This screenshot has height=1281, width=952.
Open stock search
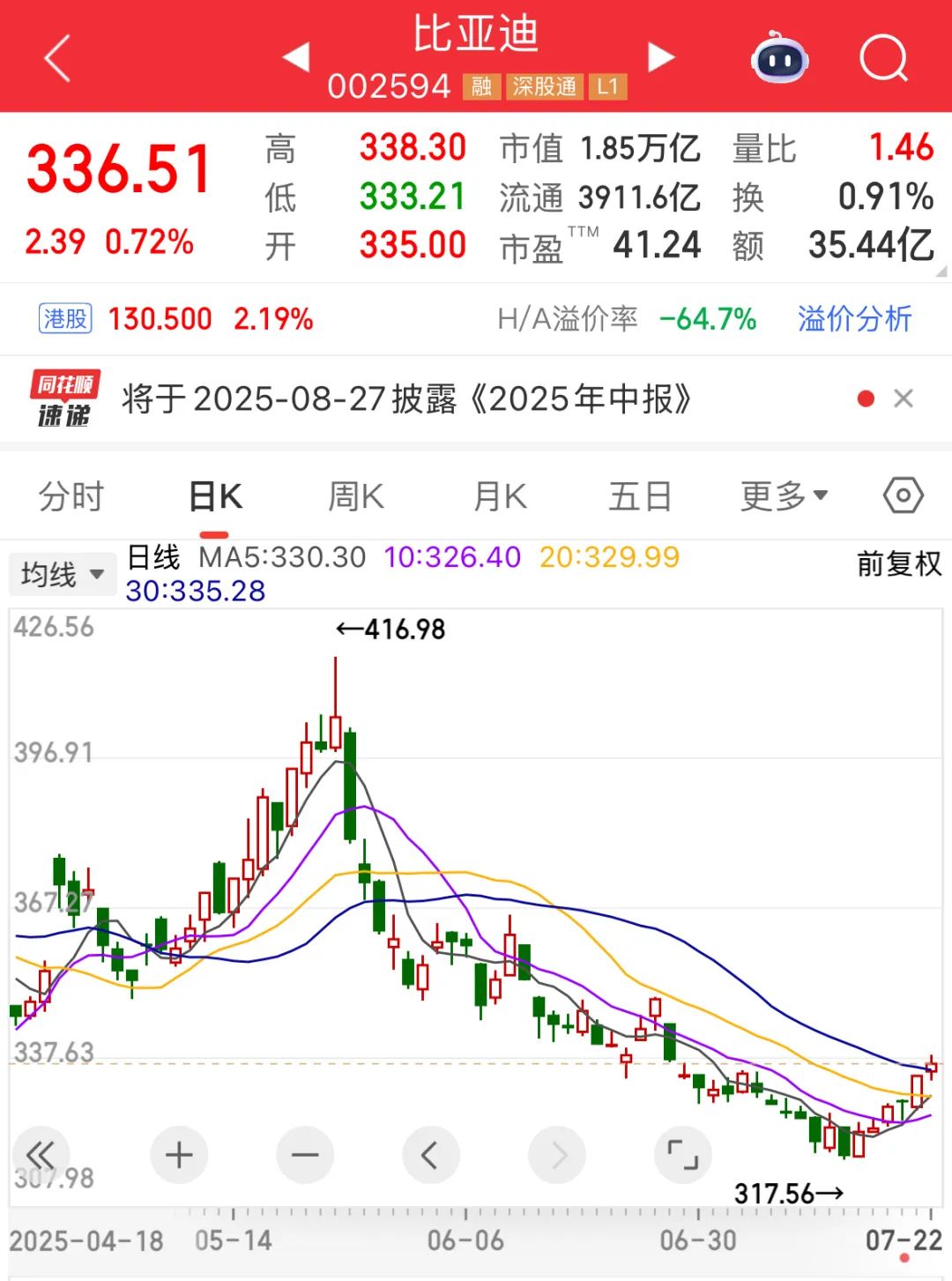[x=883, y=59]
